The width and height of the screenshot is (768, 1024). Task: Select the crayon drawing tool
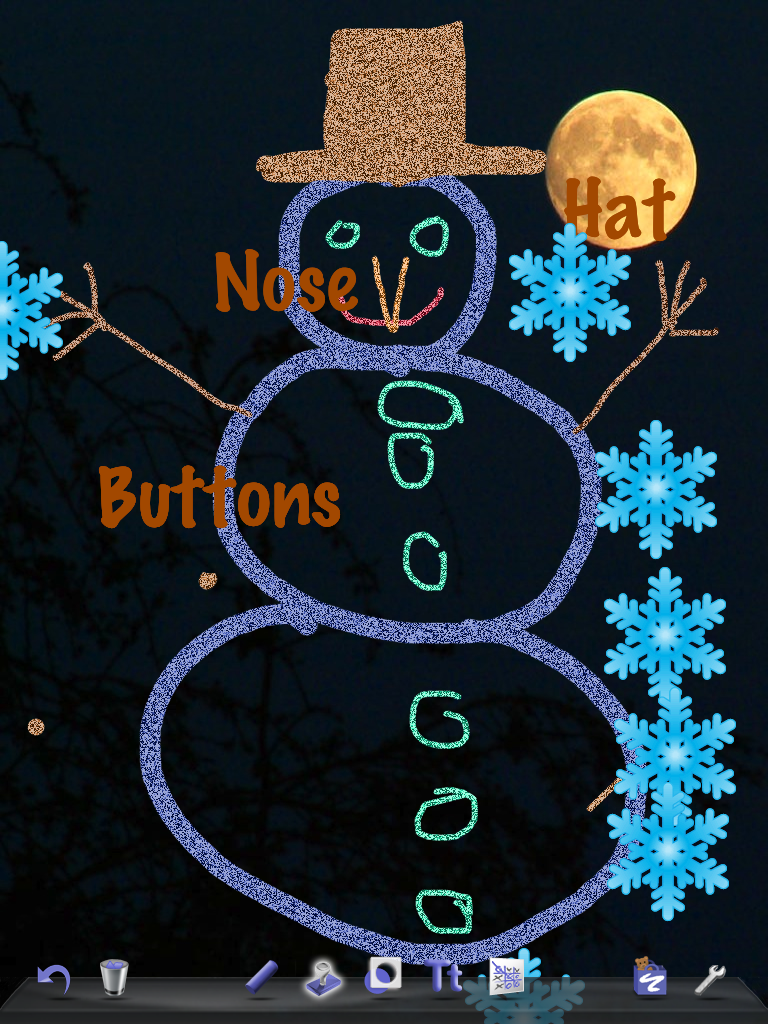pyautogui.click(x=262, y=977)
